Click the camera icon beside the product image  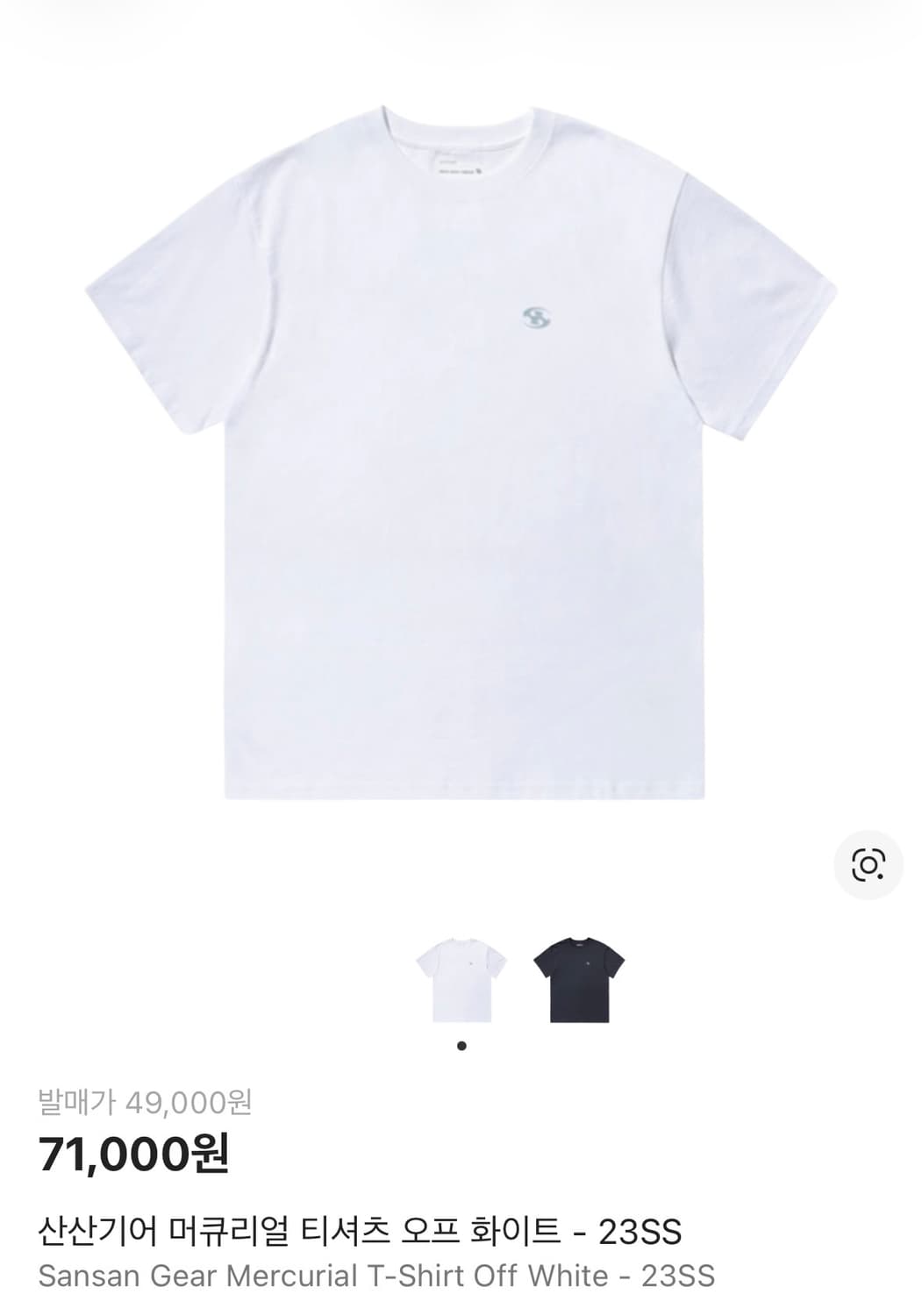(867, 865)
